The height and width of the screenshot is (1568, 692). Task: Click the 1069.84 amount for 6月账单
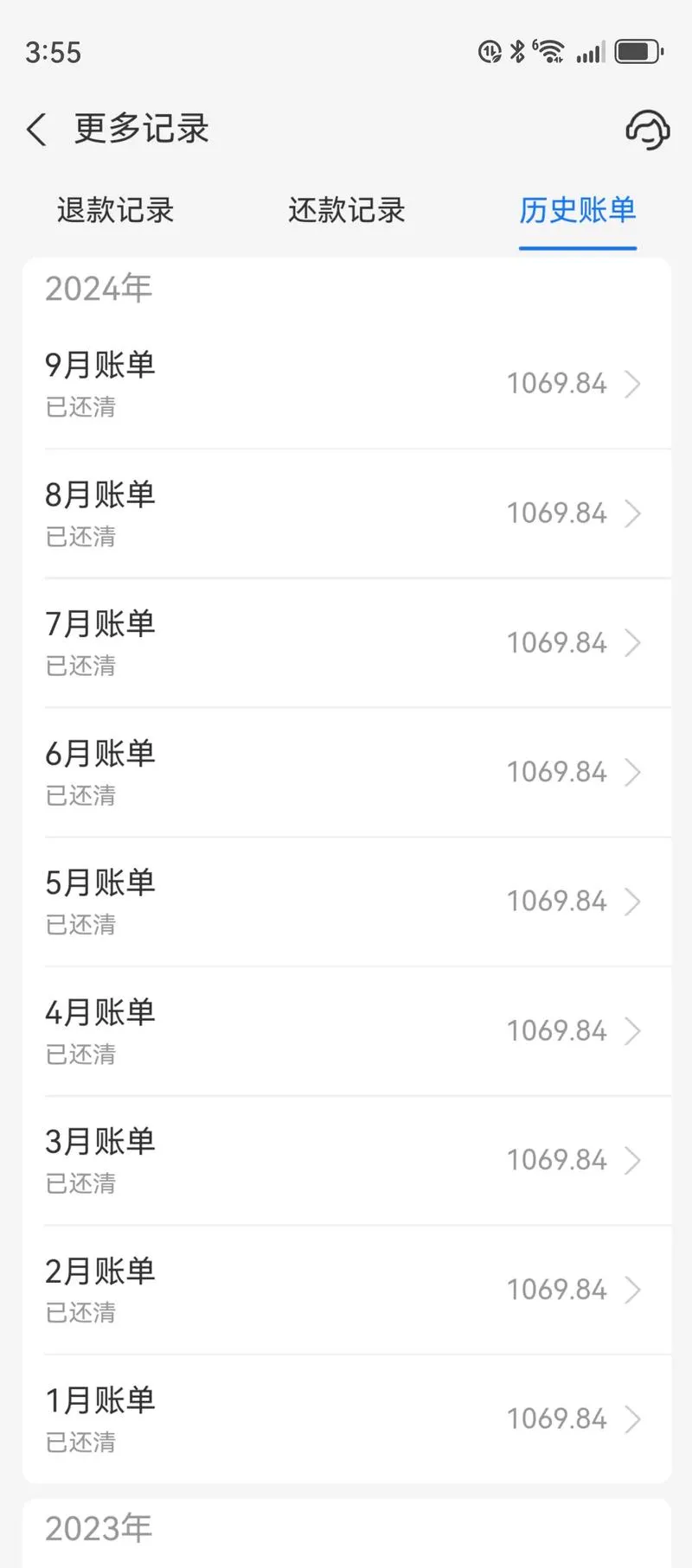pyautogui.click(x=557, y=772)
